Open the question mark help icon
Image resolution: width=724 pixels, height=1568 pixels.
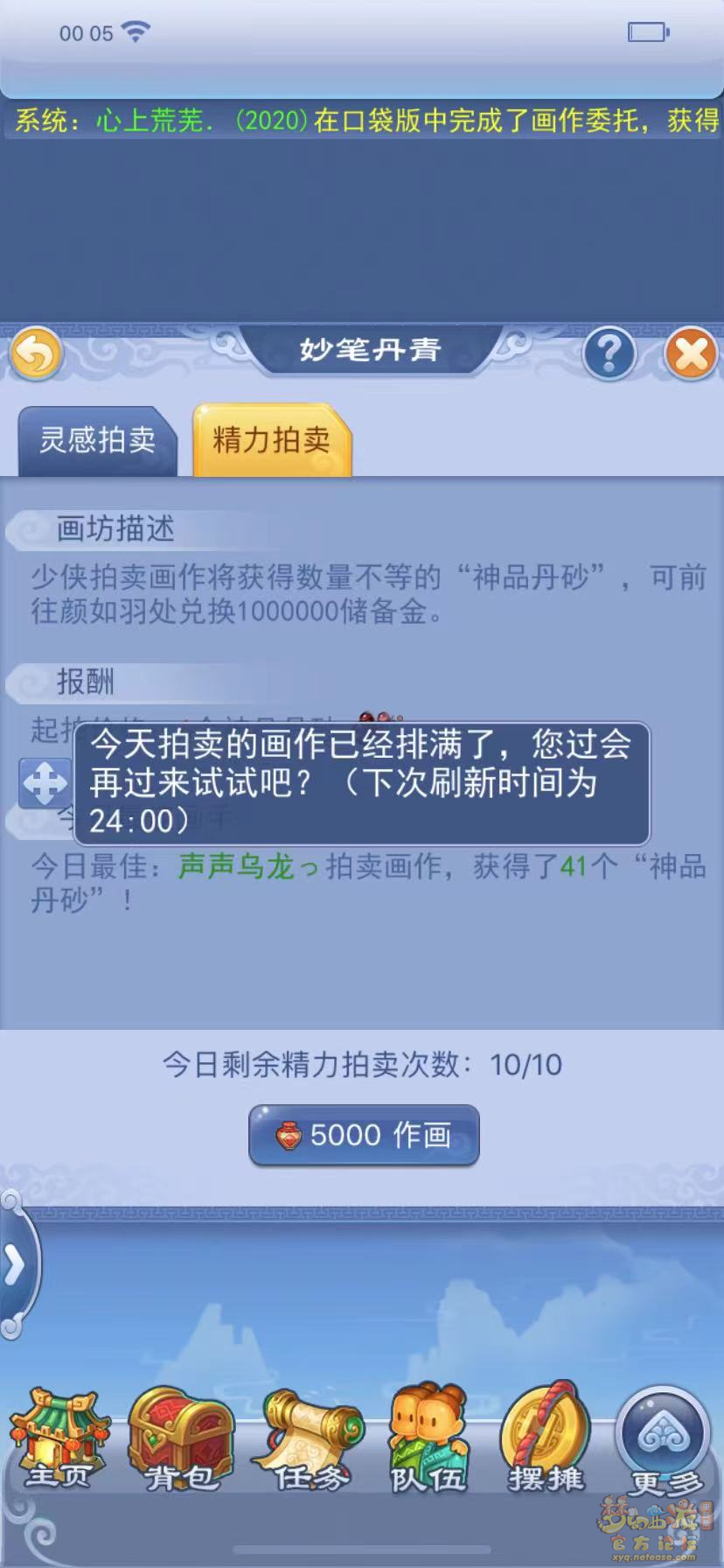[x=609, y=353]
